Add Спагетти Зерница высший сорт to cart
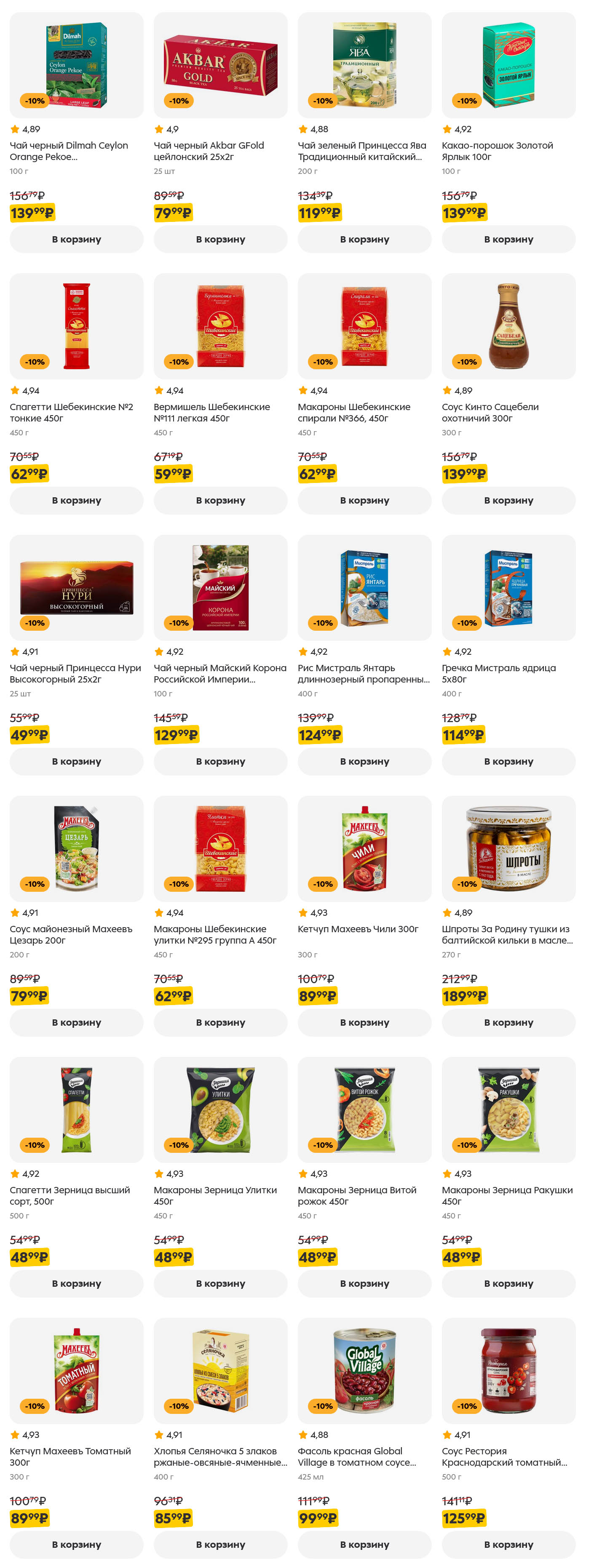Screen dimensions: 594x1568 tap(76, 1283)
